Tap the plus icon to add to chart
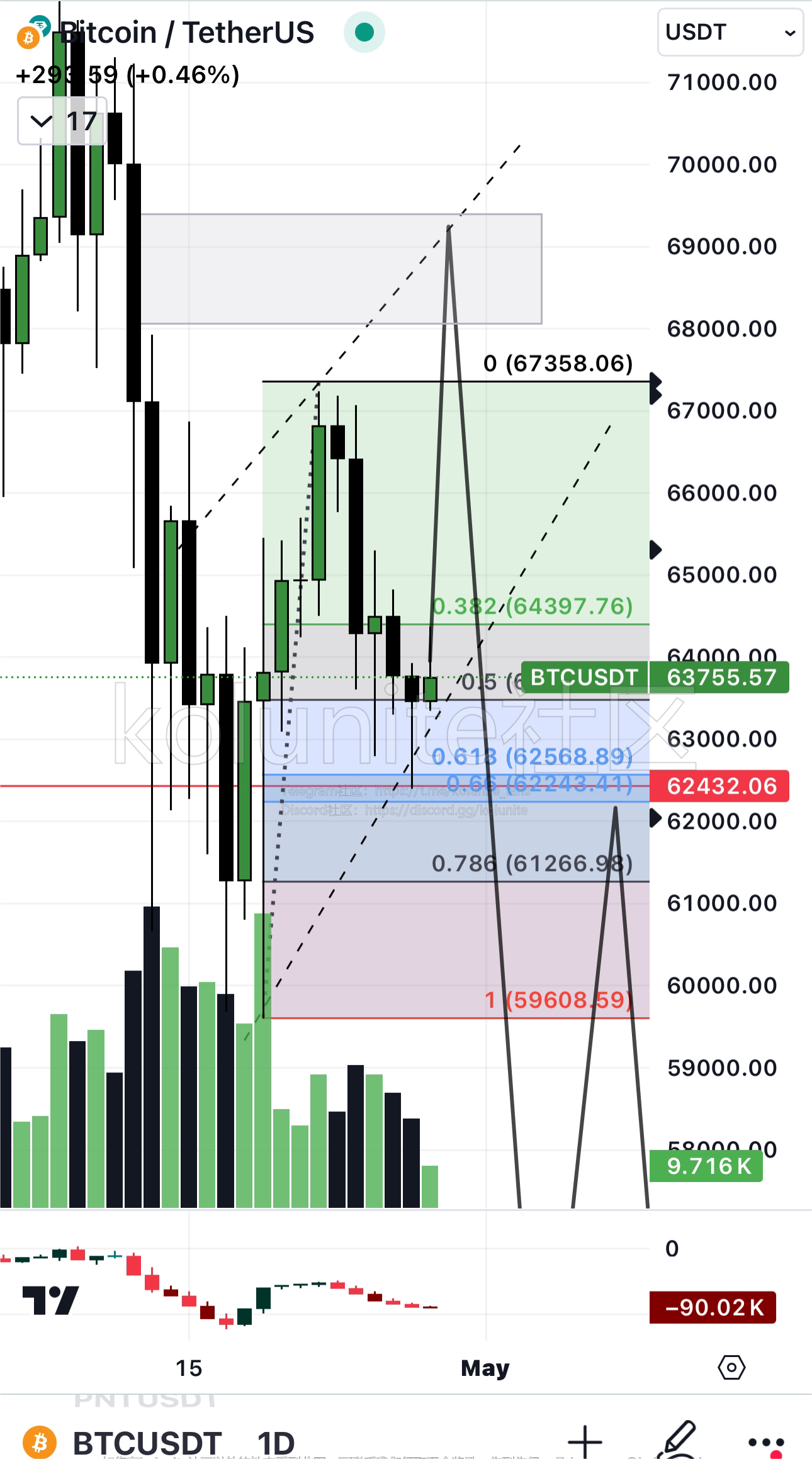Viewport: 812px width, 1459px height. point(585,1440)
